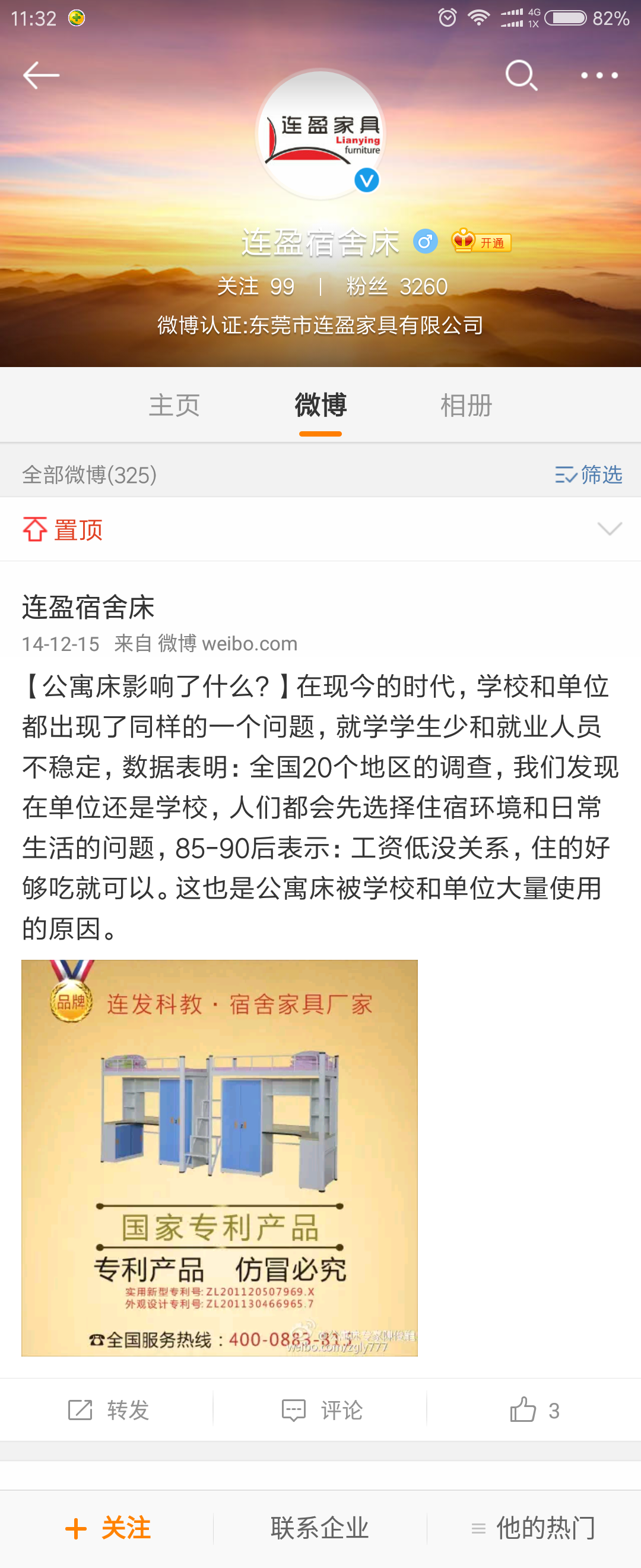Switch to the 相册 tab
This screenshot has height=1568, width=641.
click(x=467, y=406)
